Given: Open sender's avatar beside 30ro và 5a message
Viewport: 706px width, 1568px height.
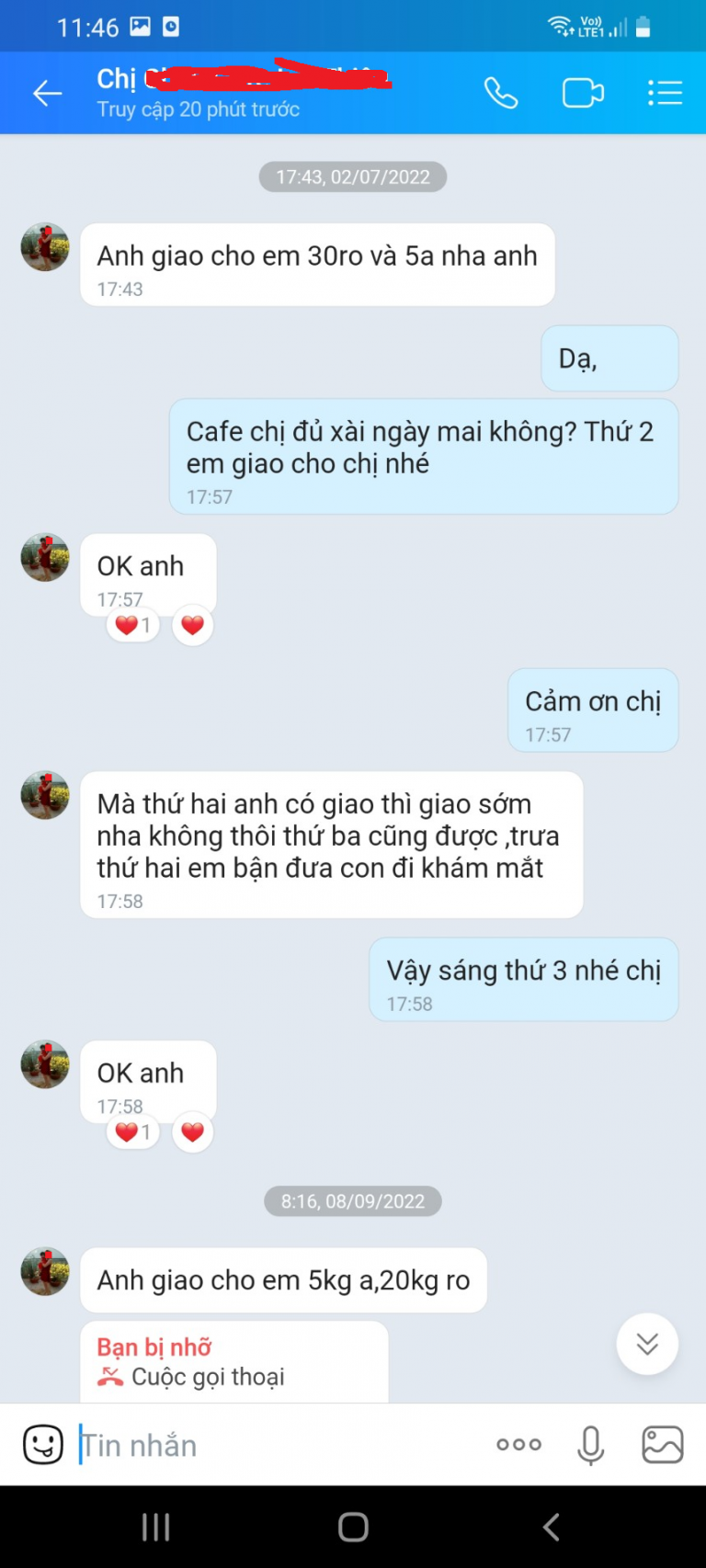Looking at the screenshot, I should 45,246.
